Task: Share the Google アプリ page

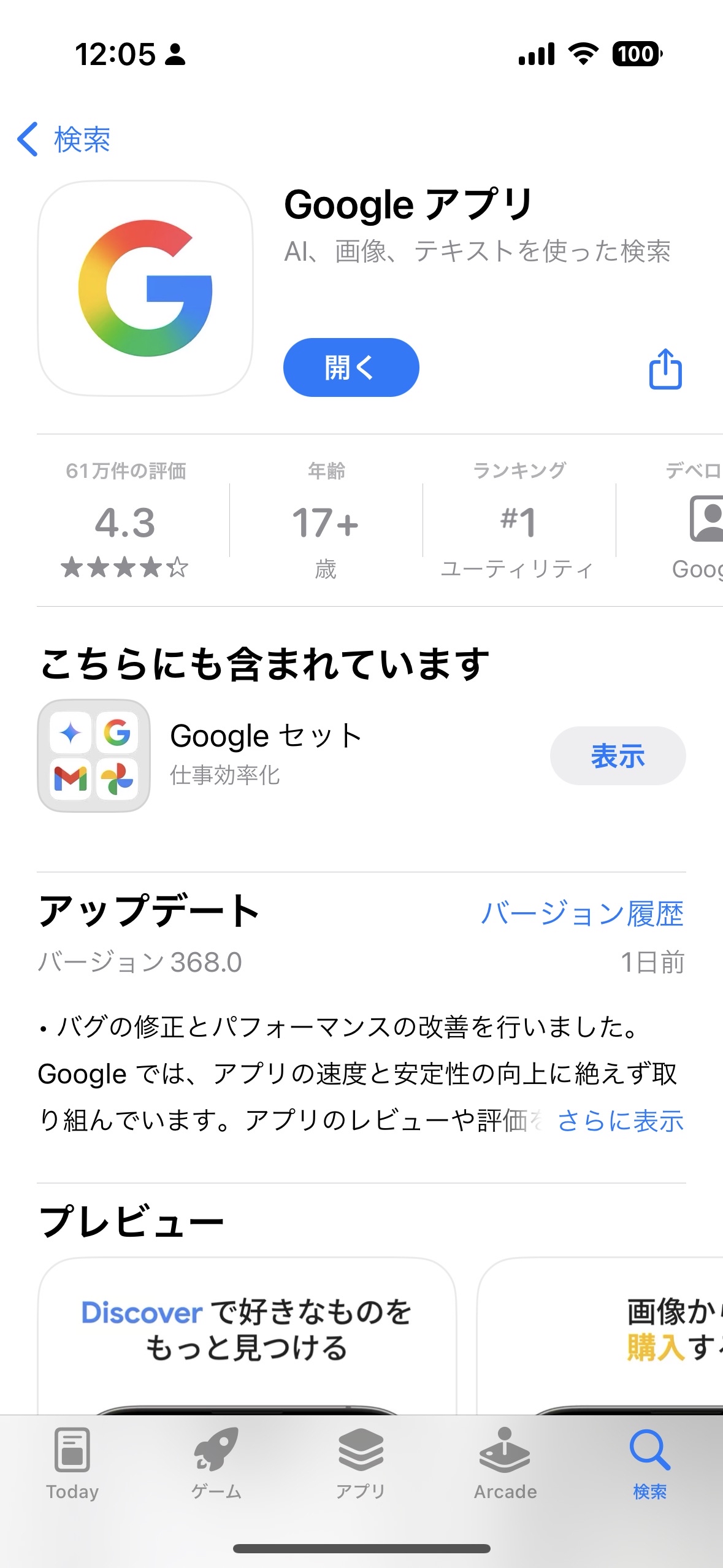Action: (665, 368)
